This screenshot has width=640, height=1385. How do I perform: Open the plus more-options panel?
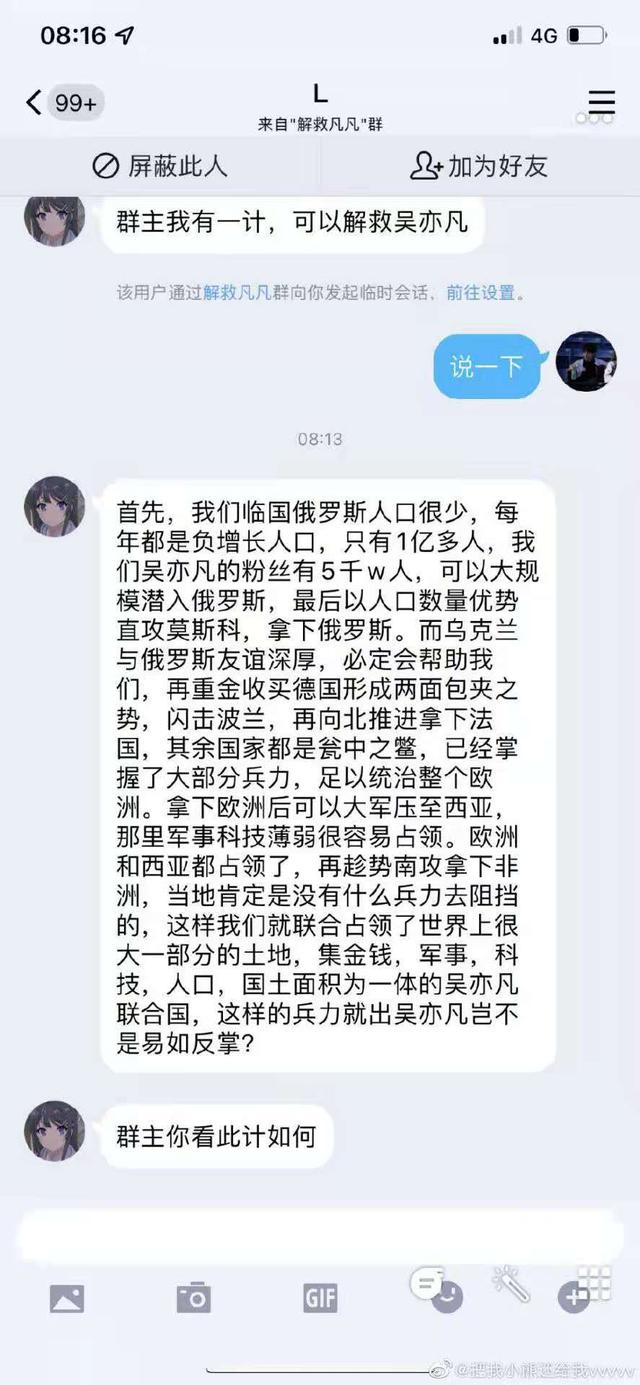575,1298
